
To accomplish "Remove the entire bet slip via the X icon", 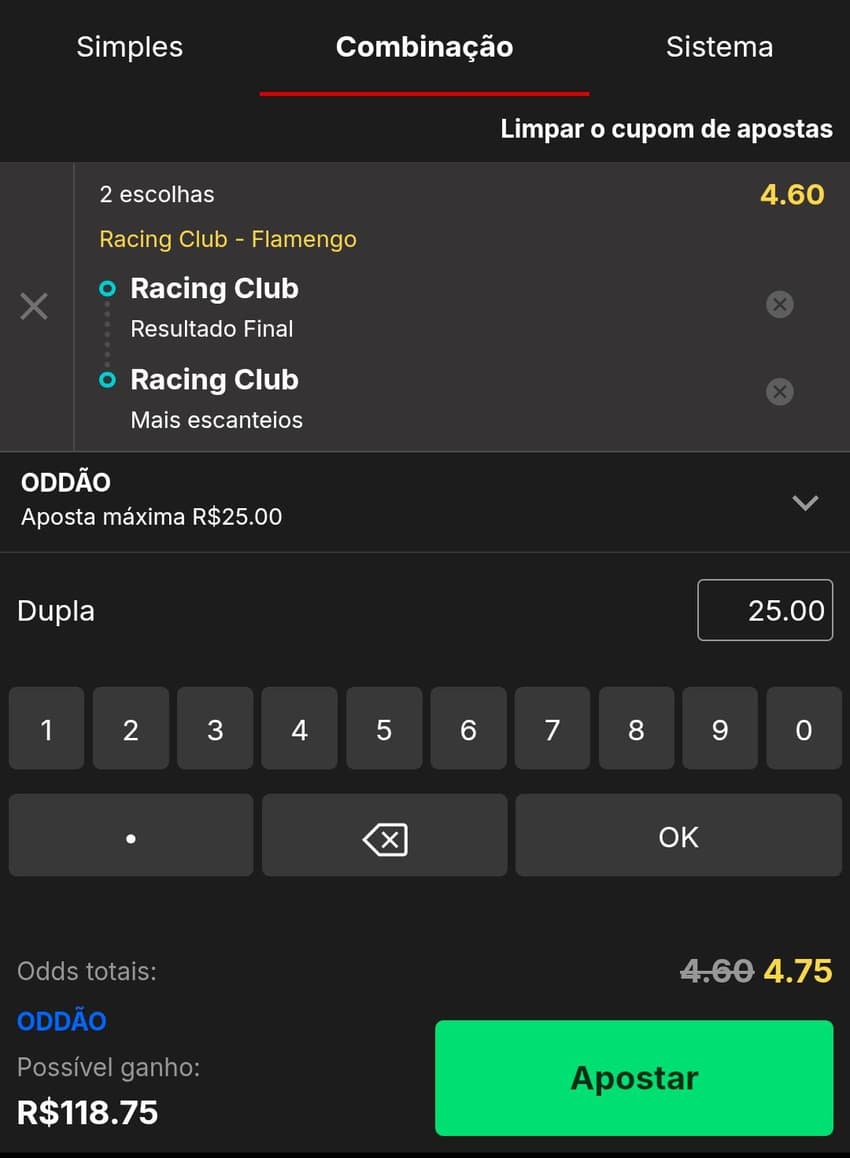I will (x=34, y=307).
